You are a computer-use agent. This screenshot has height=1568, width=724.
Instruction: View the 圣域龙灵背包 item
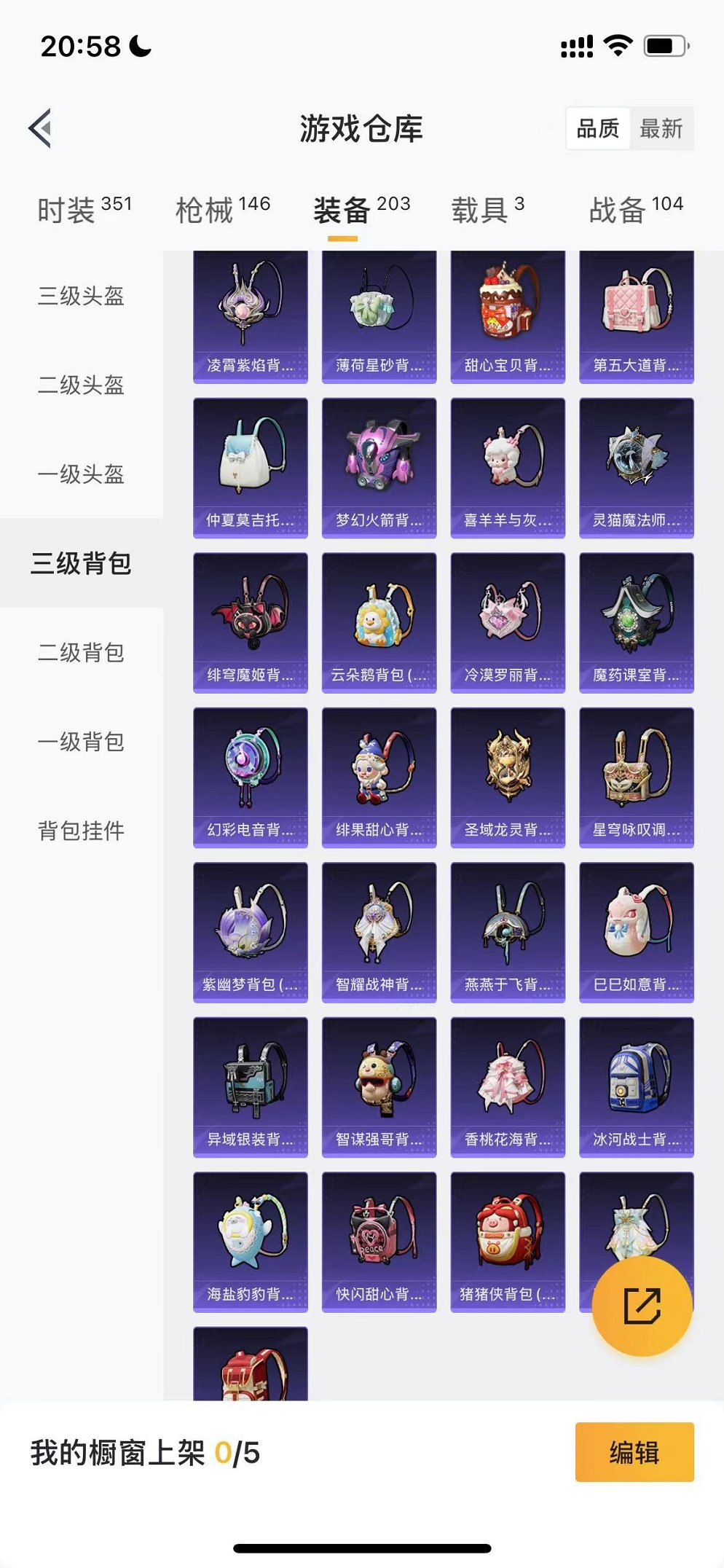coord(508,777)
